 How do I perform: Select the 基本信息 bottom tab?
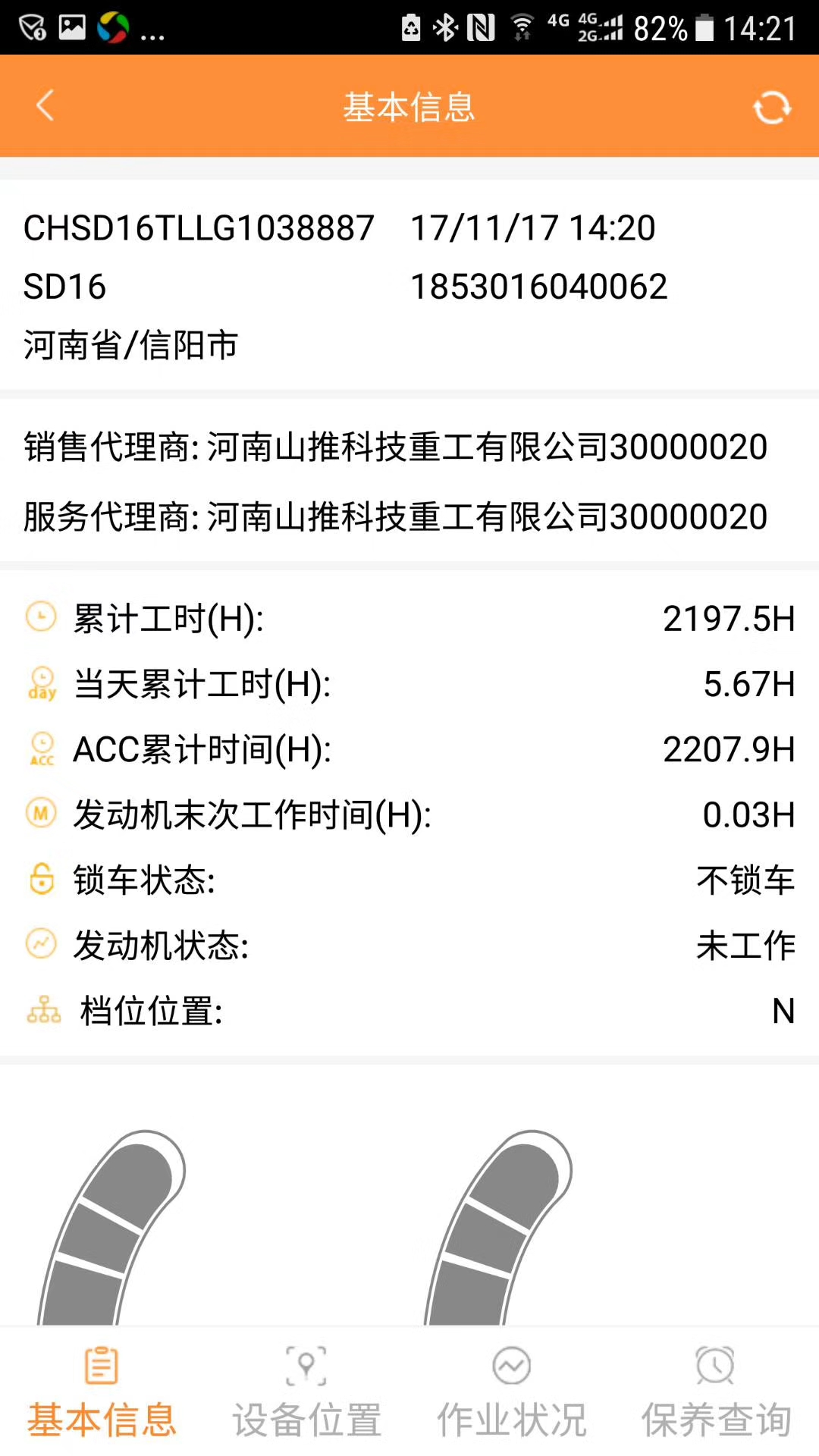coord(102,1393)
